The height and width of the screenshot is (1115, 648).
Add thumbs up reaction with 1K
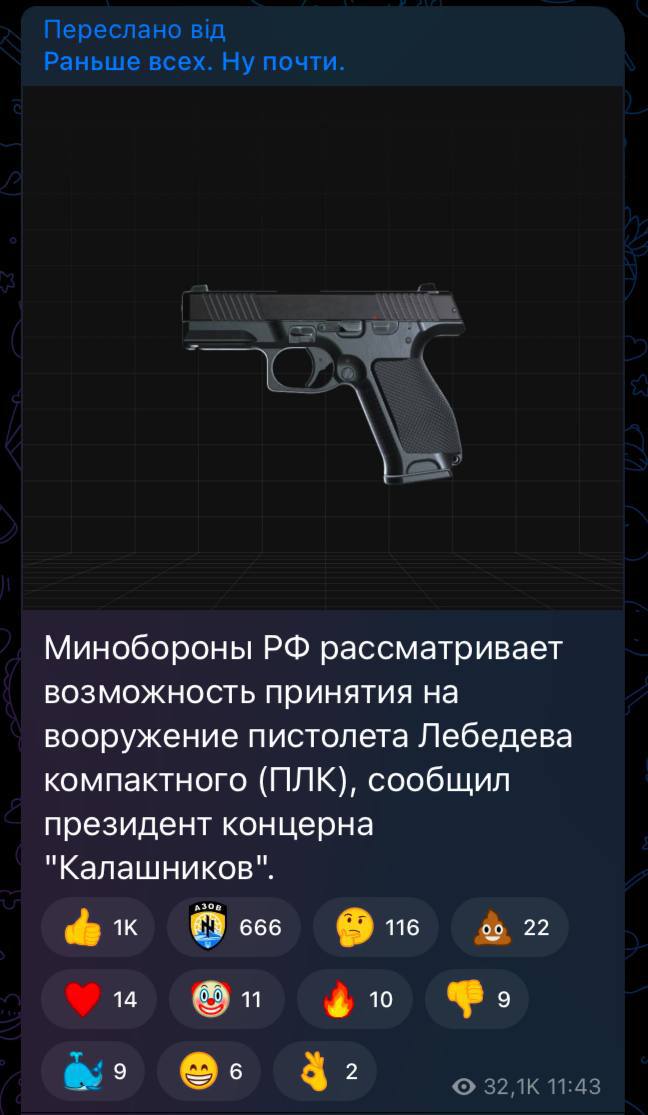click(x=98, y=927)
